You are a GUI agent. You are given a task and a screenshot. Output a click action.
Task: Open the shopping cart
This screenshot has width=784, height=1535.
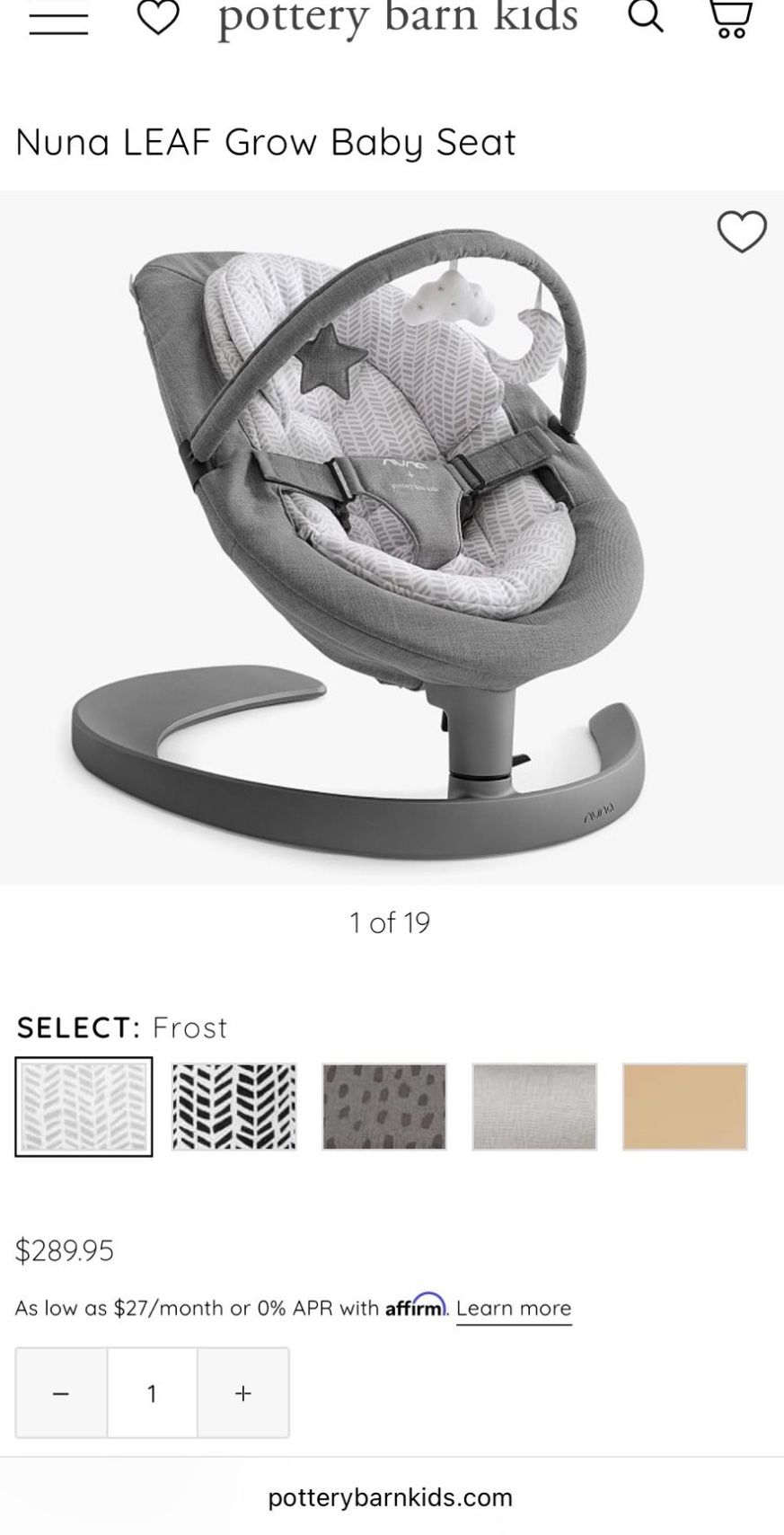point(730,18)
